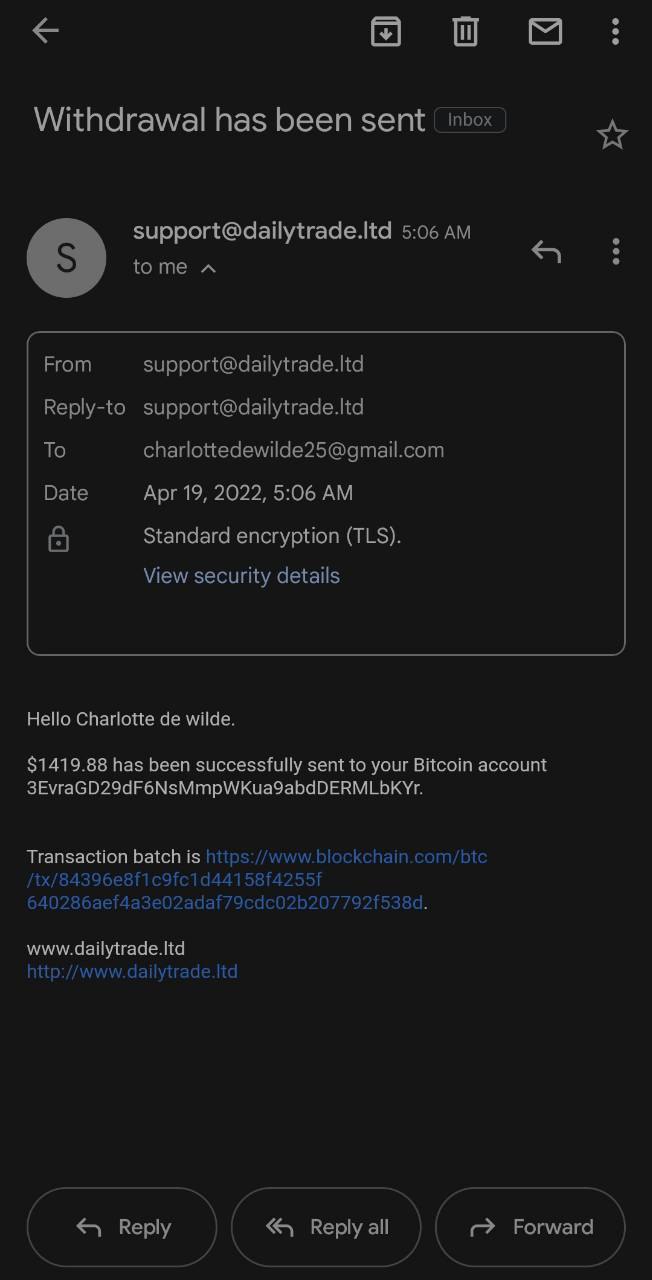Archive this email
Image resolution: width=652 pixels, height=1280 pixels.
tap(386, 32)
